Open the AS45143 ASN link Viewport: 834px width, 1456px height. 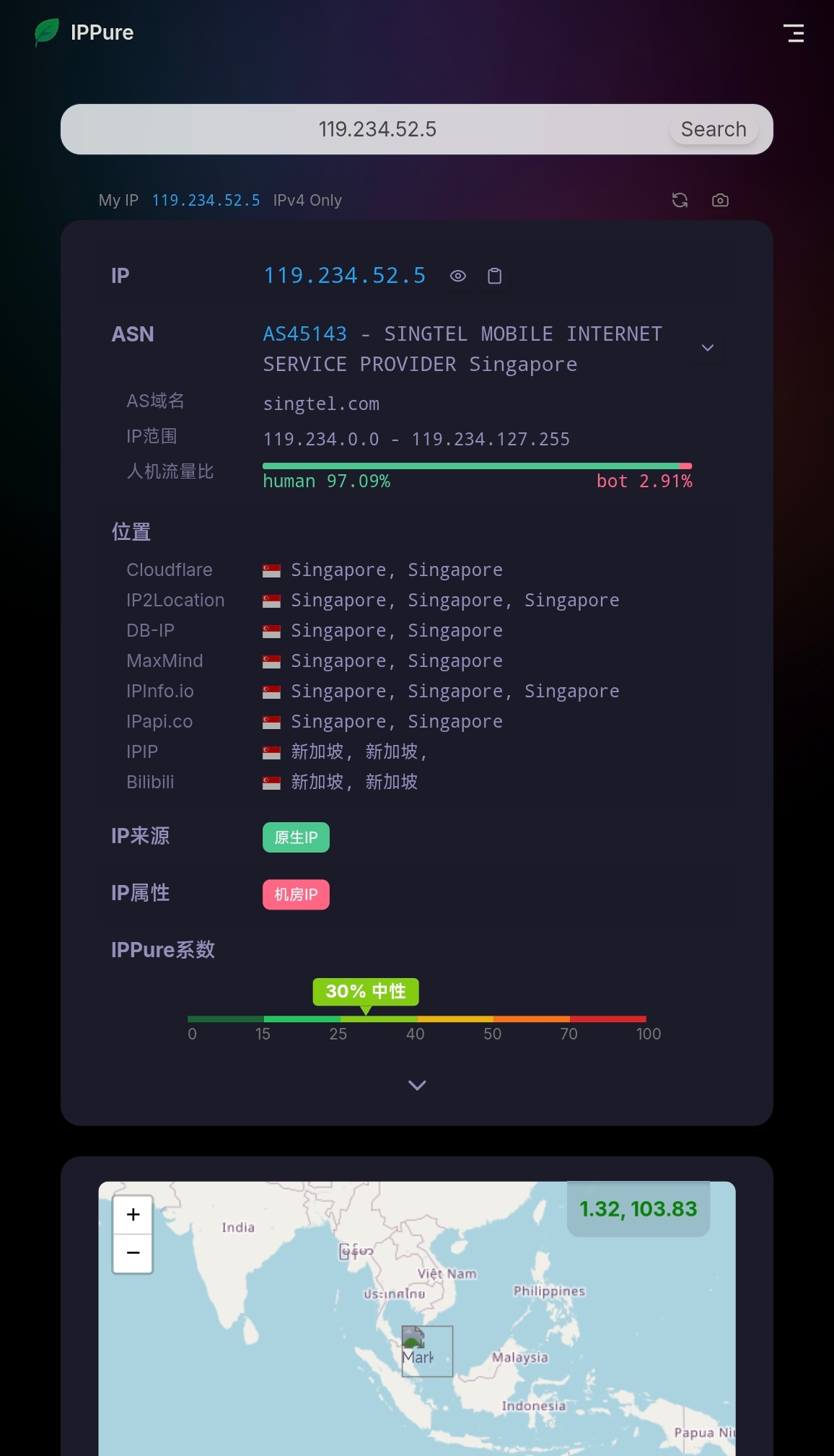coord(304,334)
